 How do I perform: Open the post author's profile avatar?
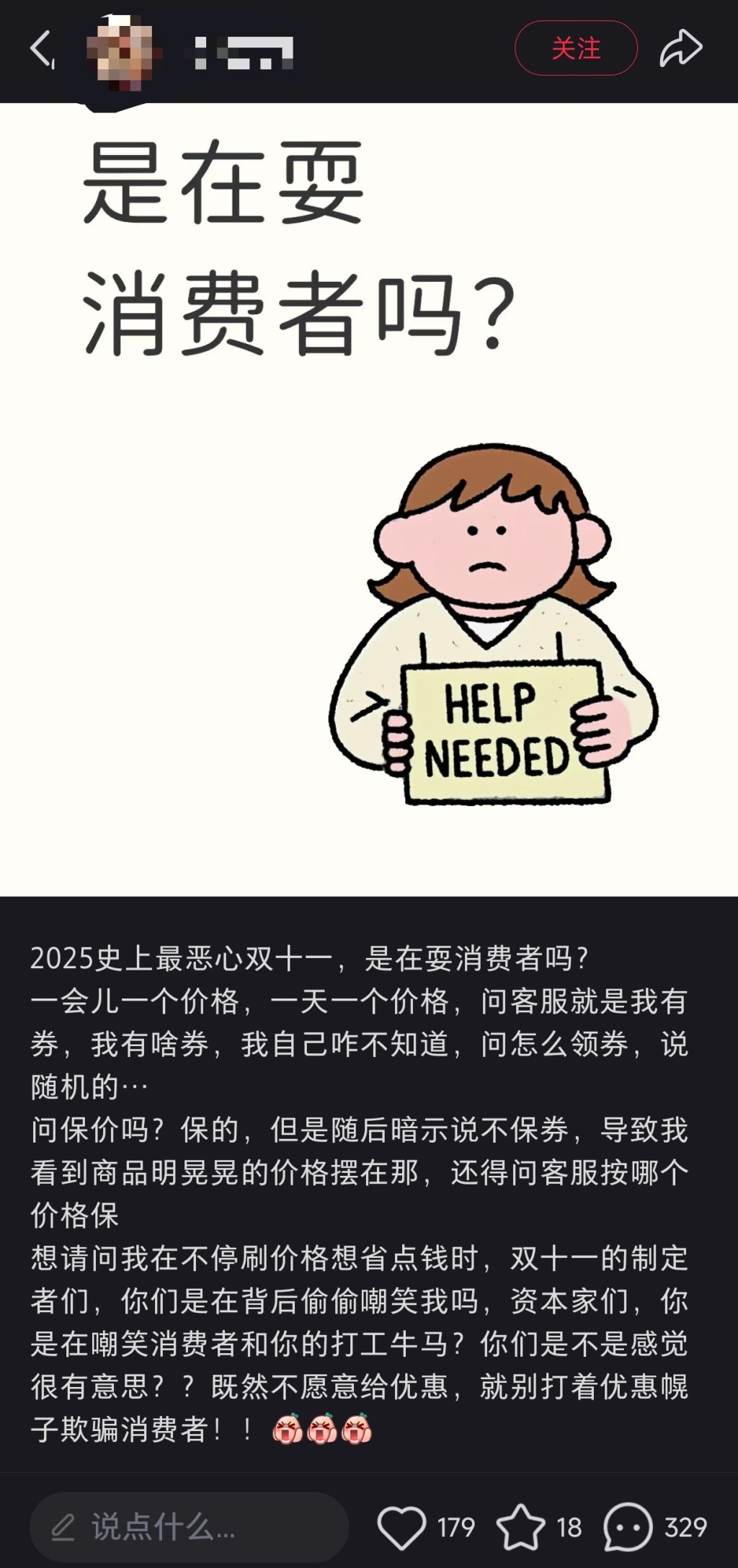click(120, 52)
